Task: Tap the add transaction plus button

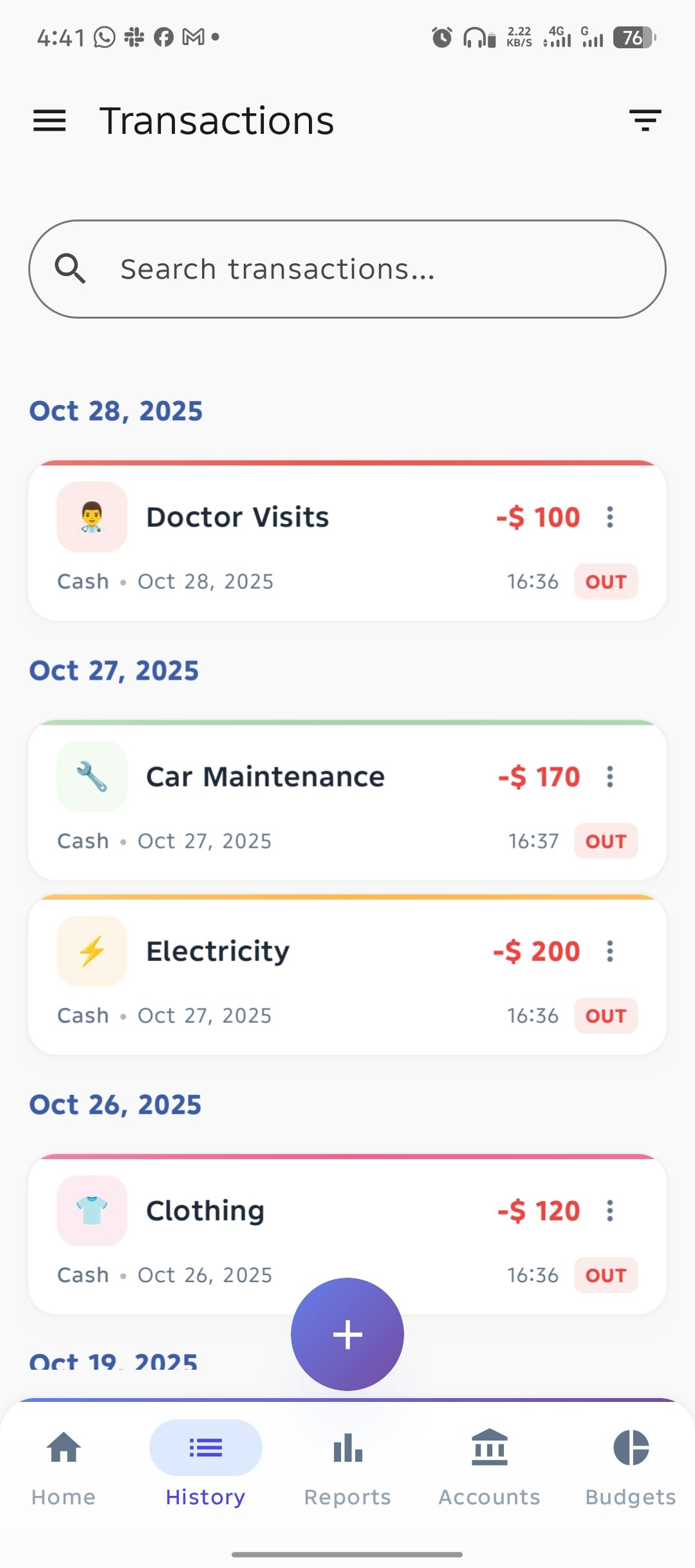Action: click(347, 1334)
